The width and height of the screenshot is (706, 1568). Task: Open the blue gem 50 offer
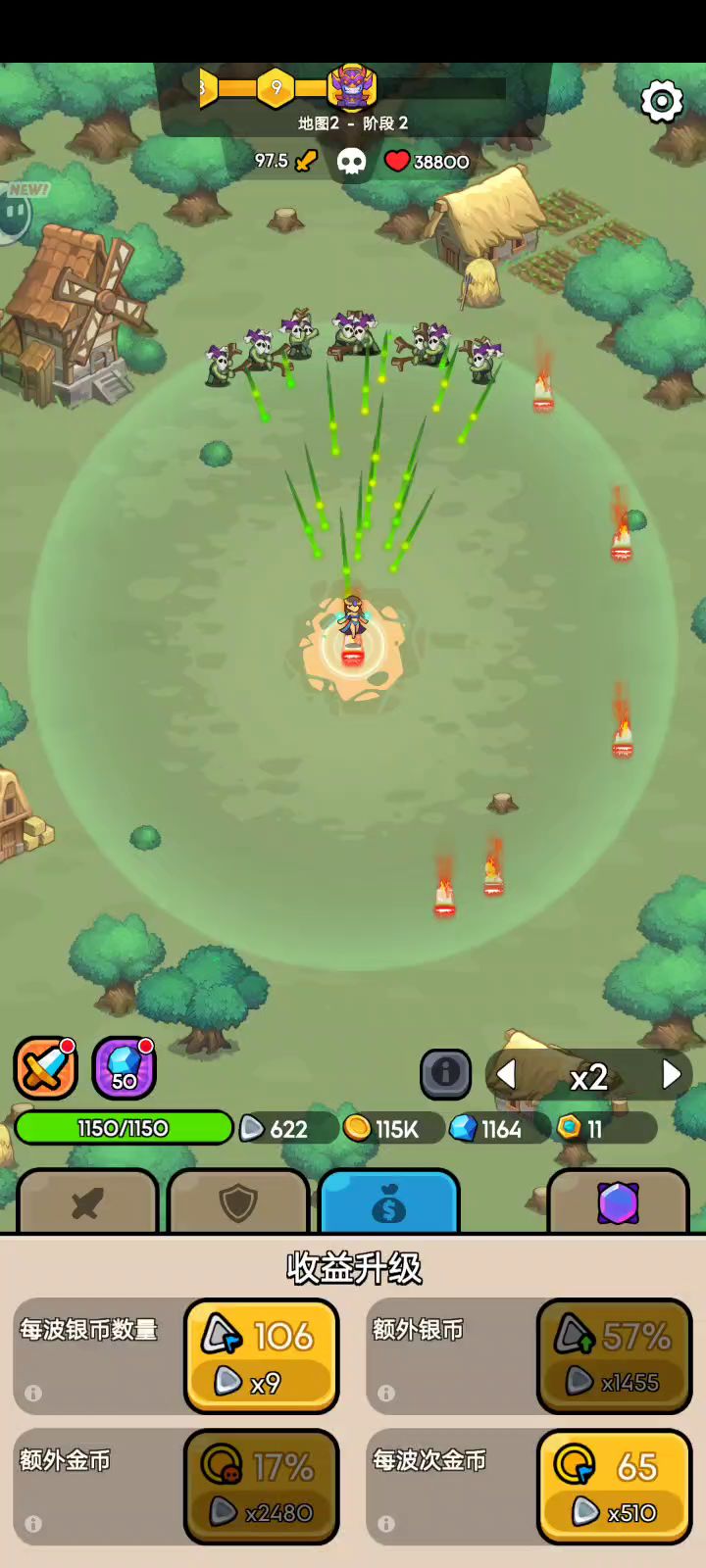click(125, 1069)
